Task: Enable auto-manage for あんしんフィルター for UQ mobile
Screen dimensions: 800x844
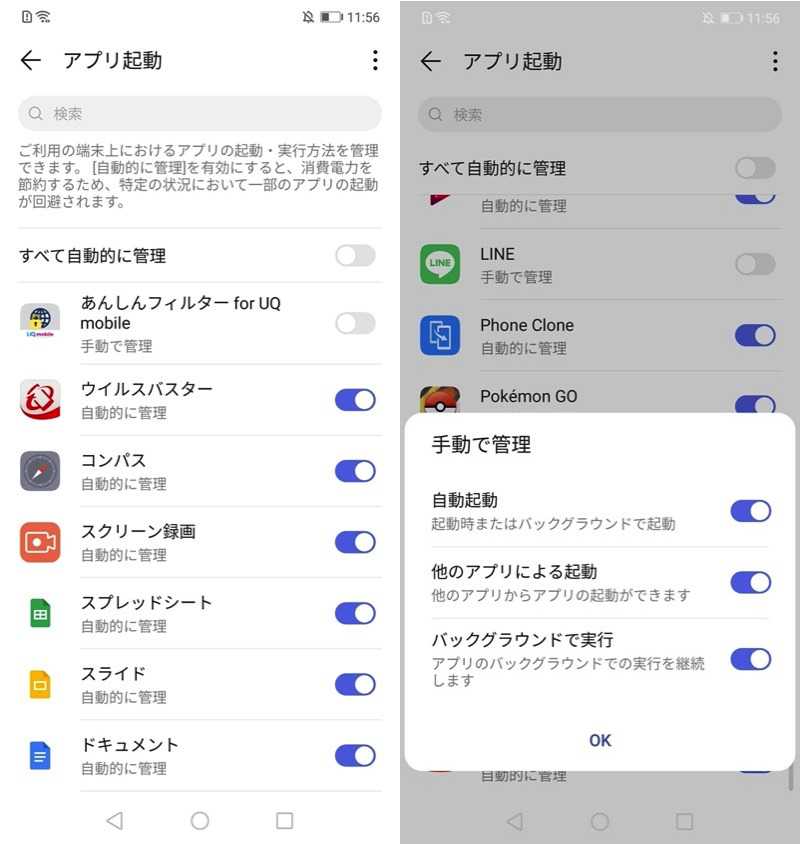Action: 355,323
